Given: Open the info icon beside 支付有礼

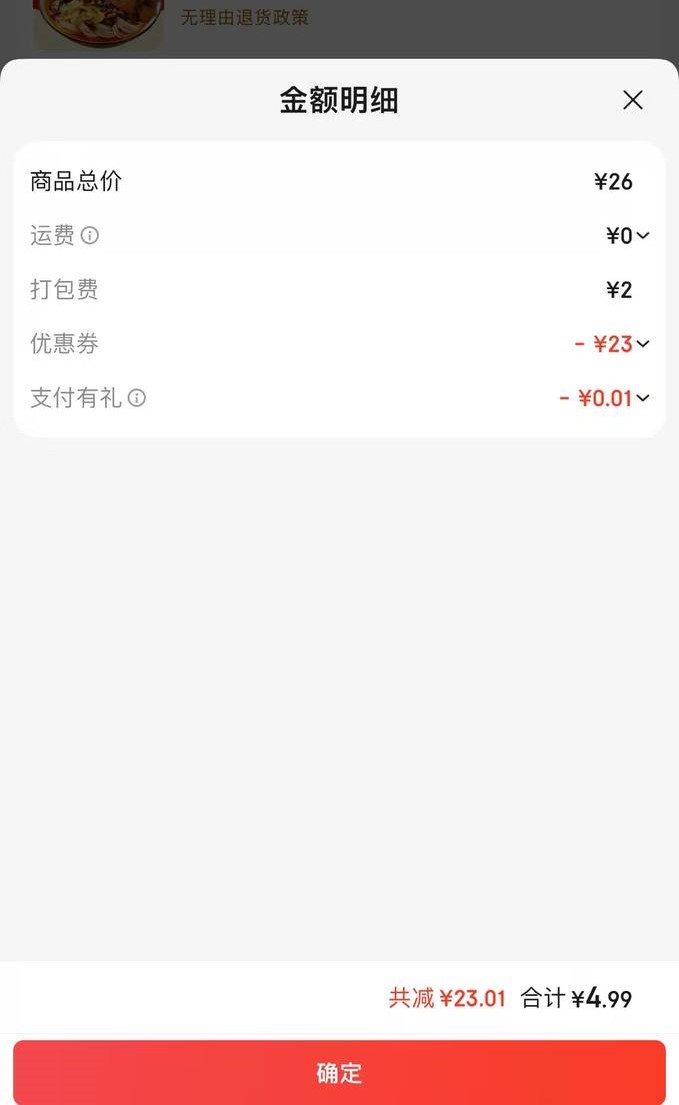Looking at the screenshot, I should tap(137, 398).
